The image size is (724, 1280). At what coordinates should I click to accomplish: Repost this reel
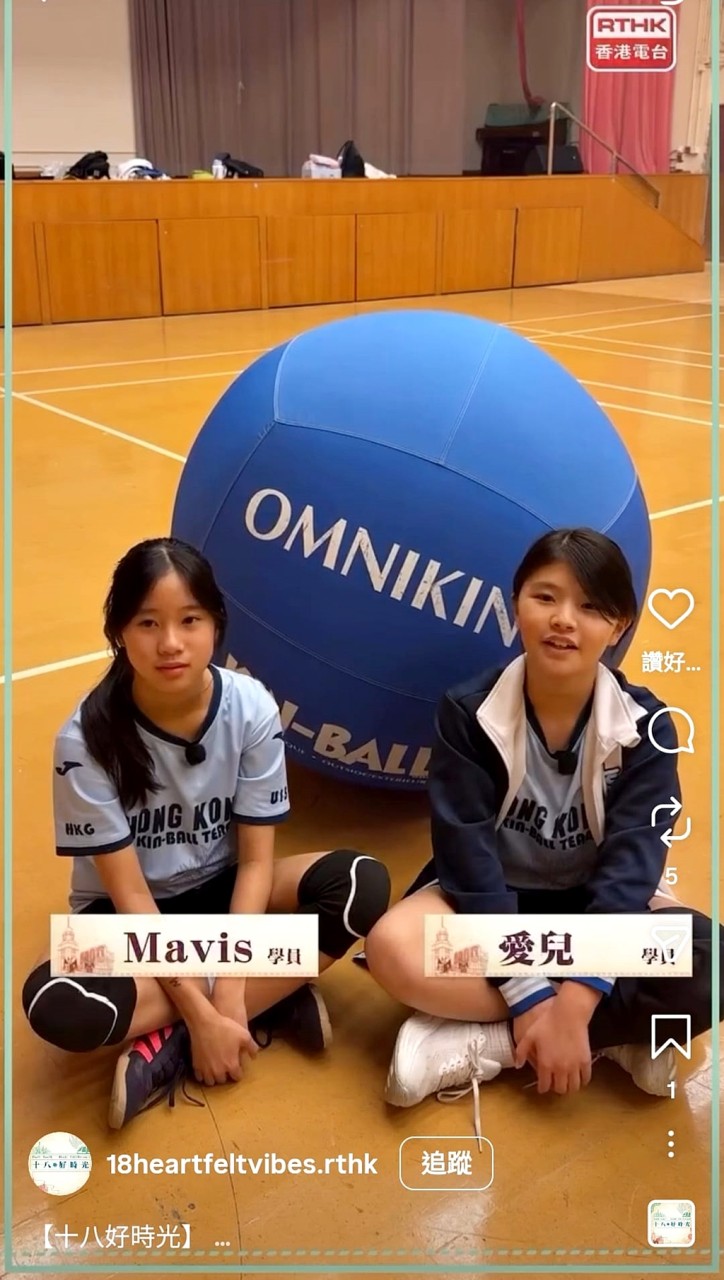pos(671,821)
